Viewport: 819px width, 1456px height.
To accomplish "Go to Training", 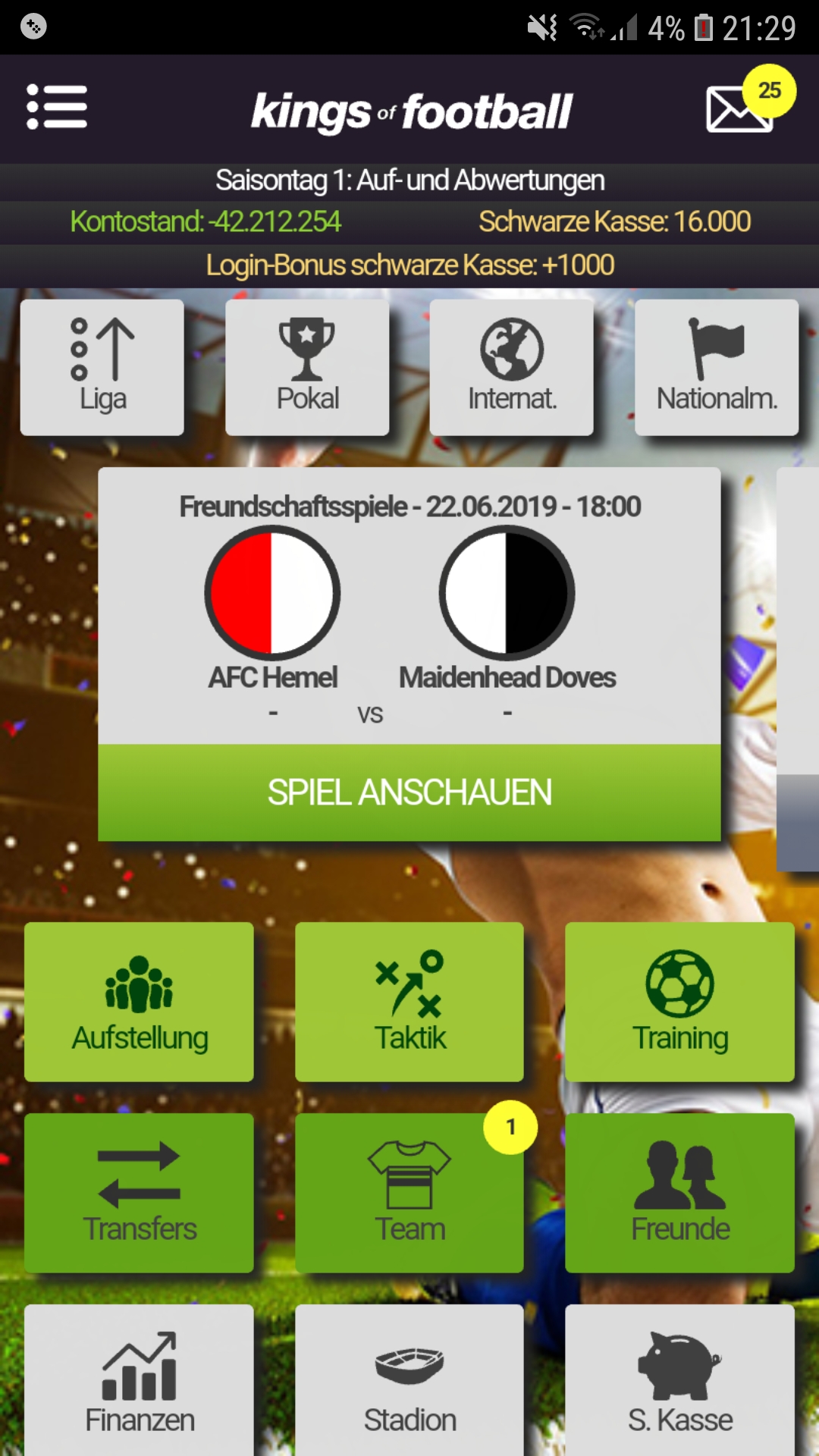I will point(679,1002).
